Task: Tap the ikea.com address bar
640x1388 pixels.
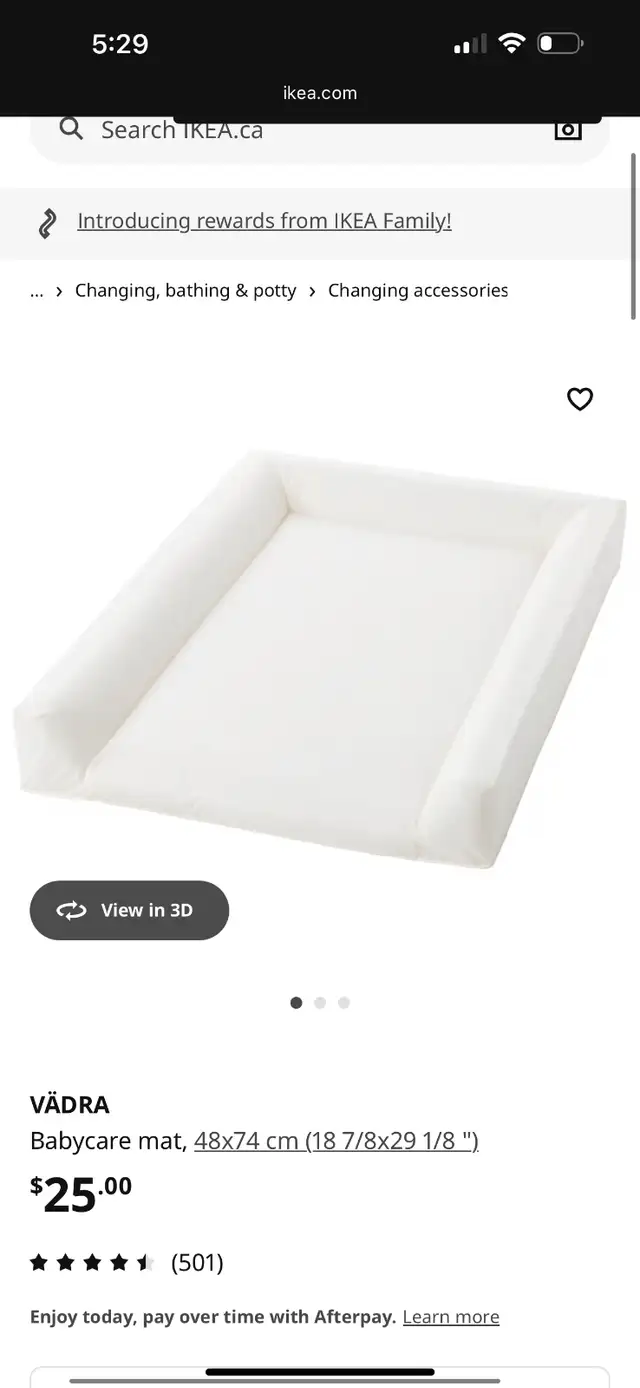Action: (320, 93)
